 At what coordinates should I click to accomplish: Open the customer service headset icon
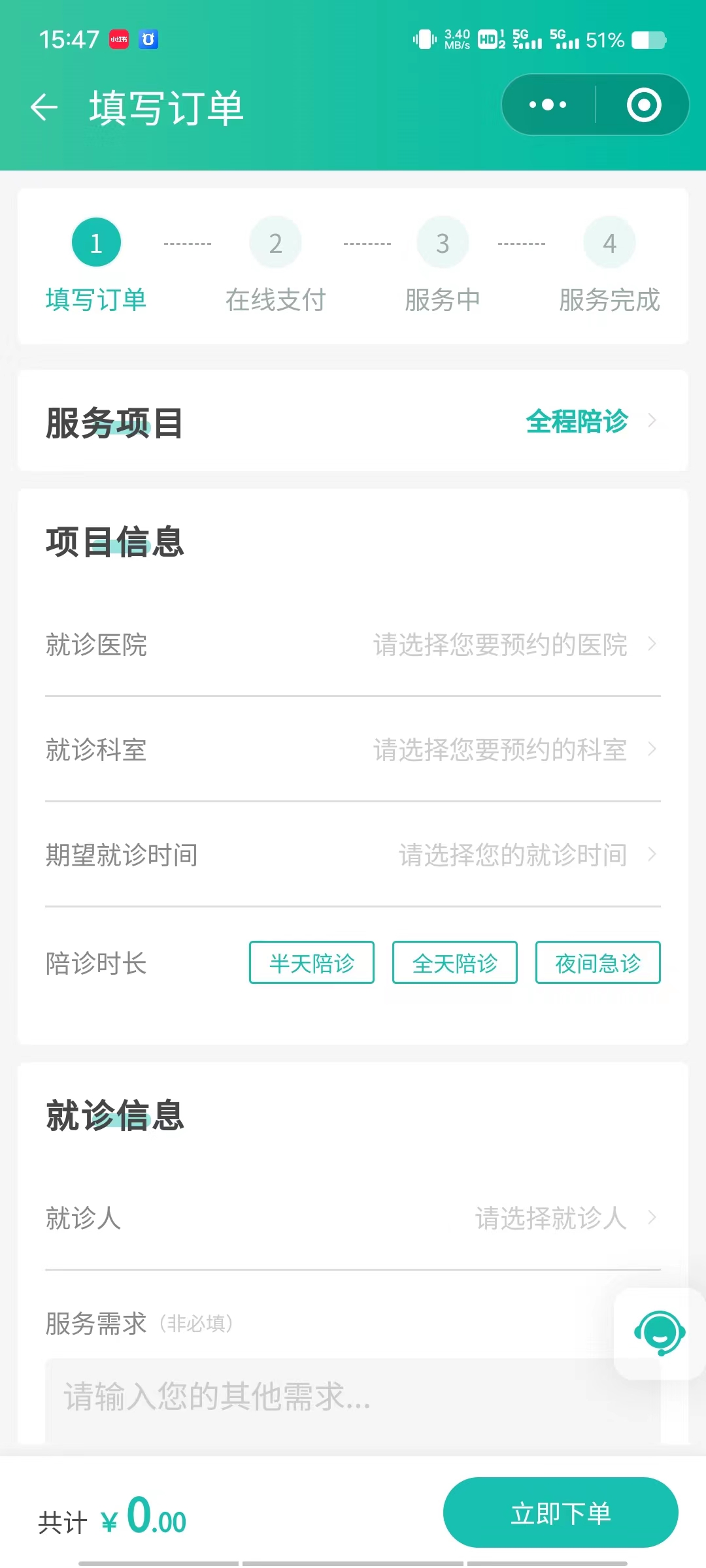(660, 1333)
